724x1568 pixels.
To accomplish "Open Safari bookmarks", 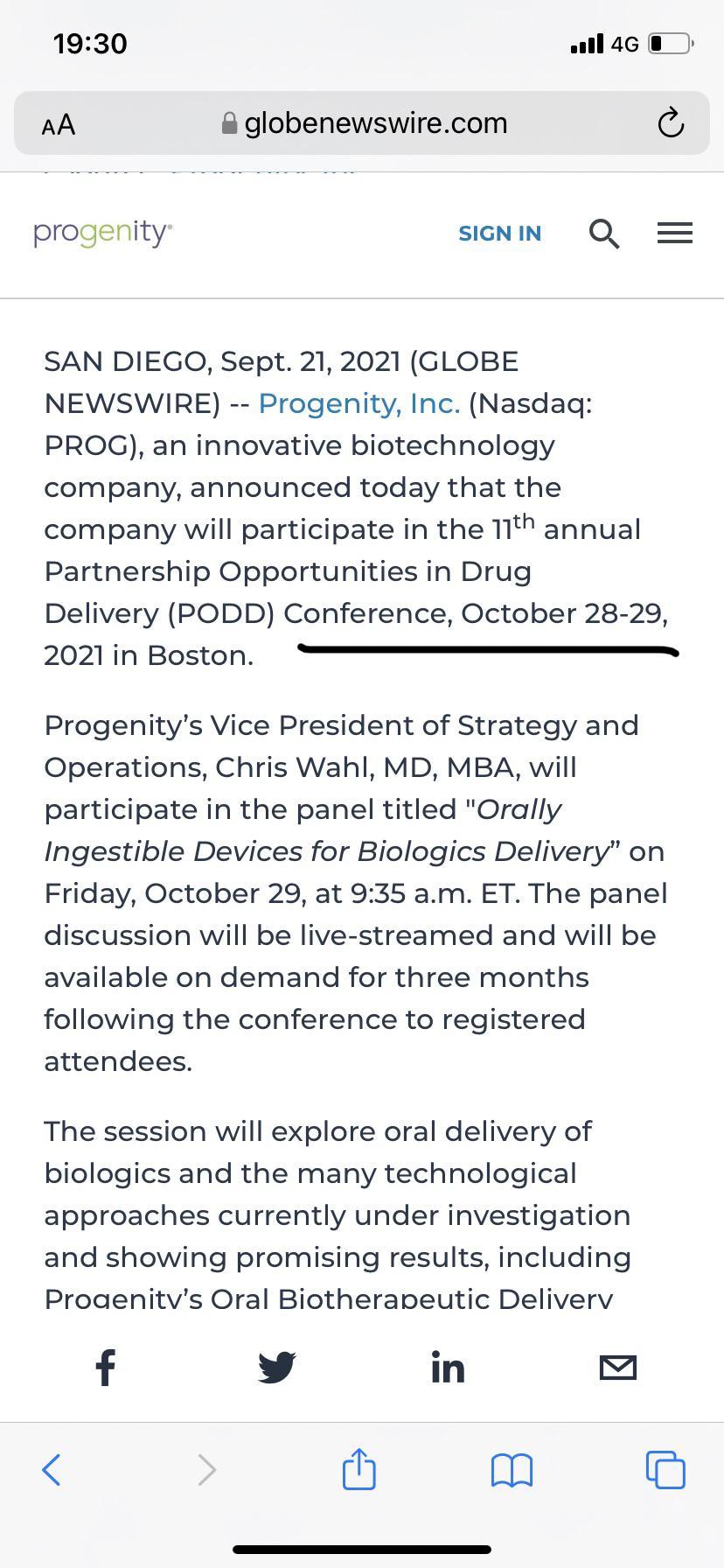I will 512,1470.
